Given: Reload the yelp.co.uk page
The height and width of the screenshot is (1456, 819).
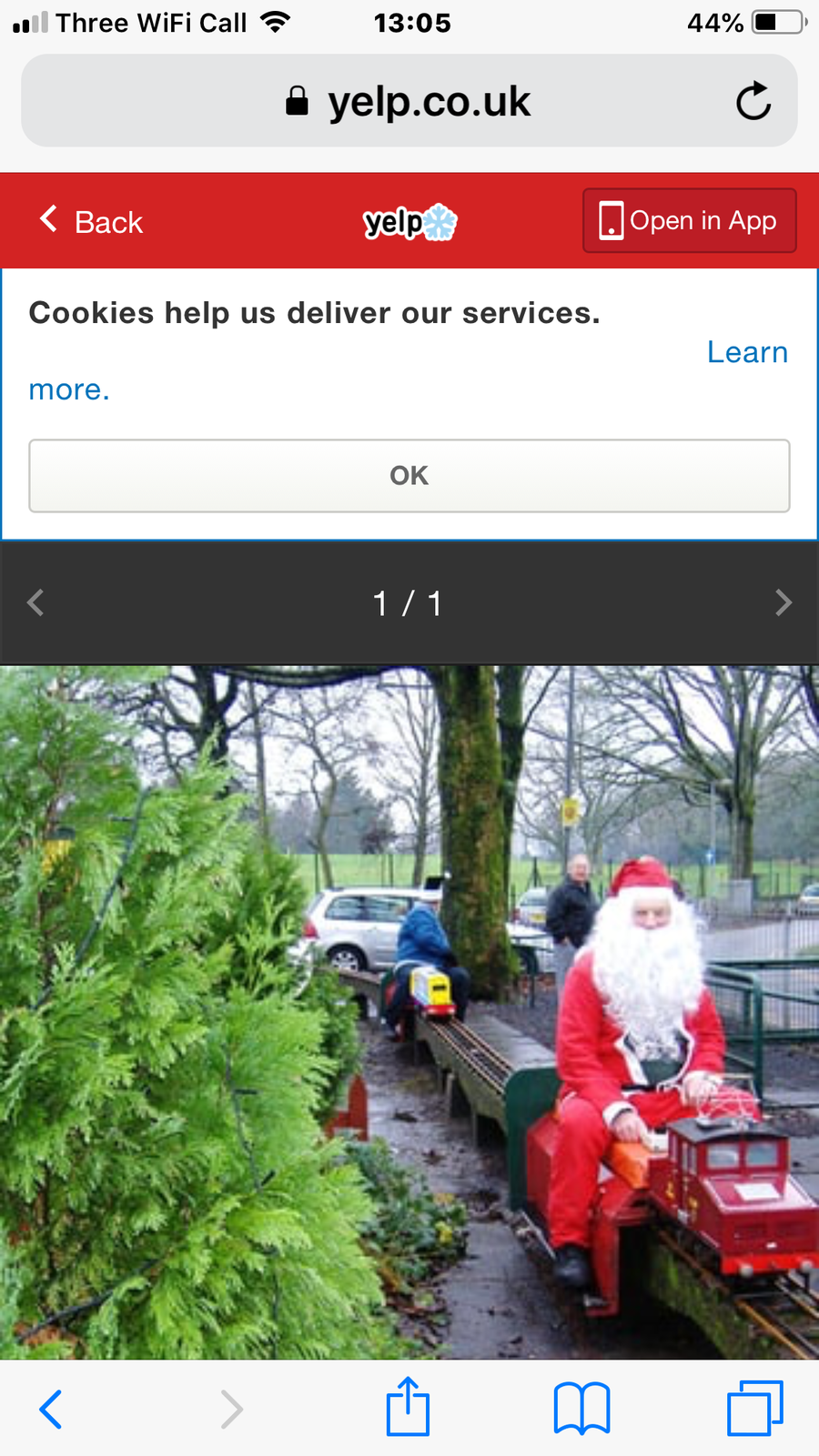Looking at the screenshot, I should [x=753, y=101].
